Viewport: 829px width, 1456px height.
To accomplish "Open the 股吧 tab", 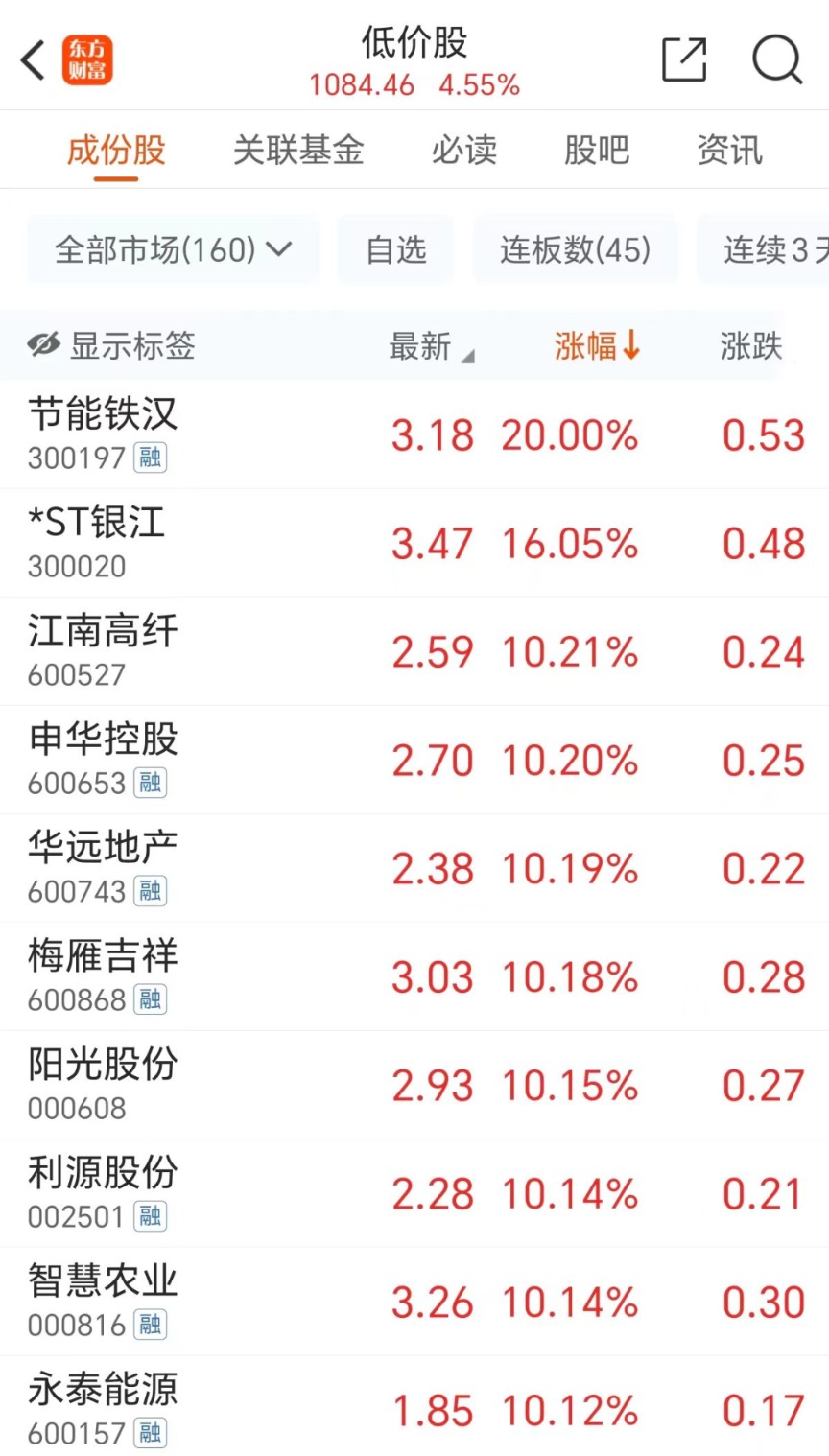I will pos(597,151).
